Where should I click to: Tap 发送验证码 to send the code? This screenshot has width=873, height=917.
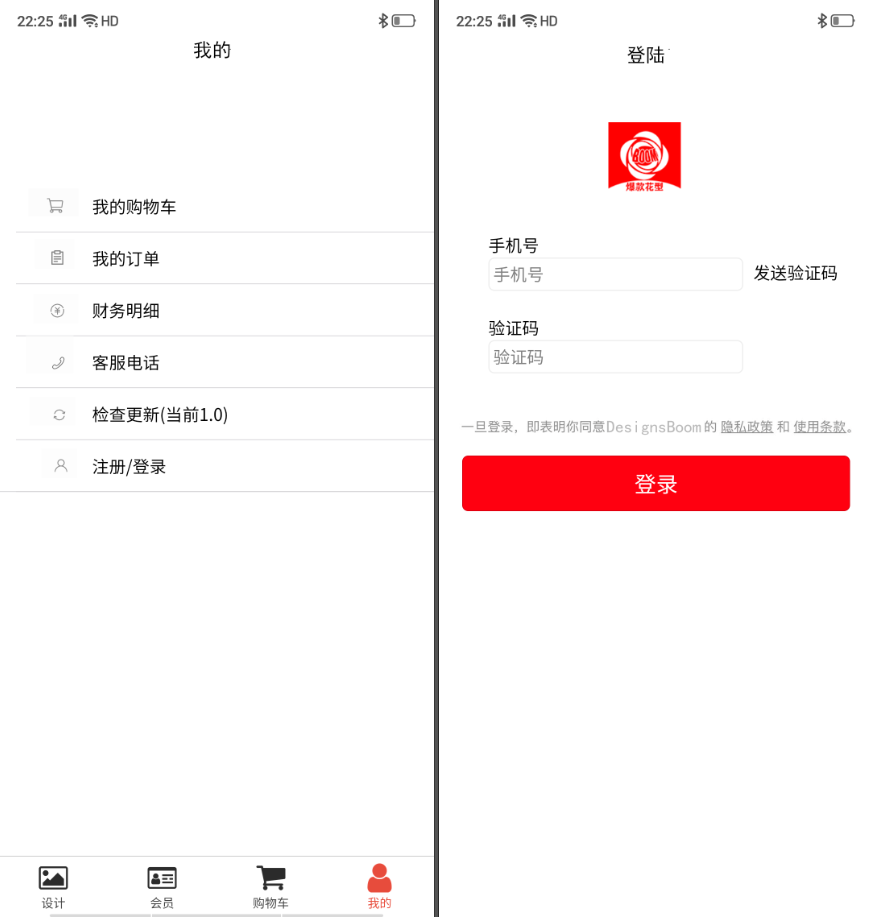pos(795,273)
